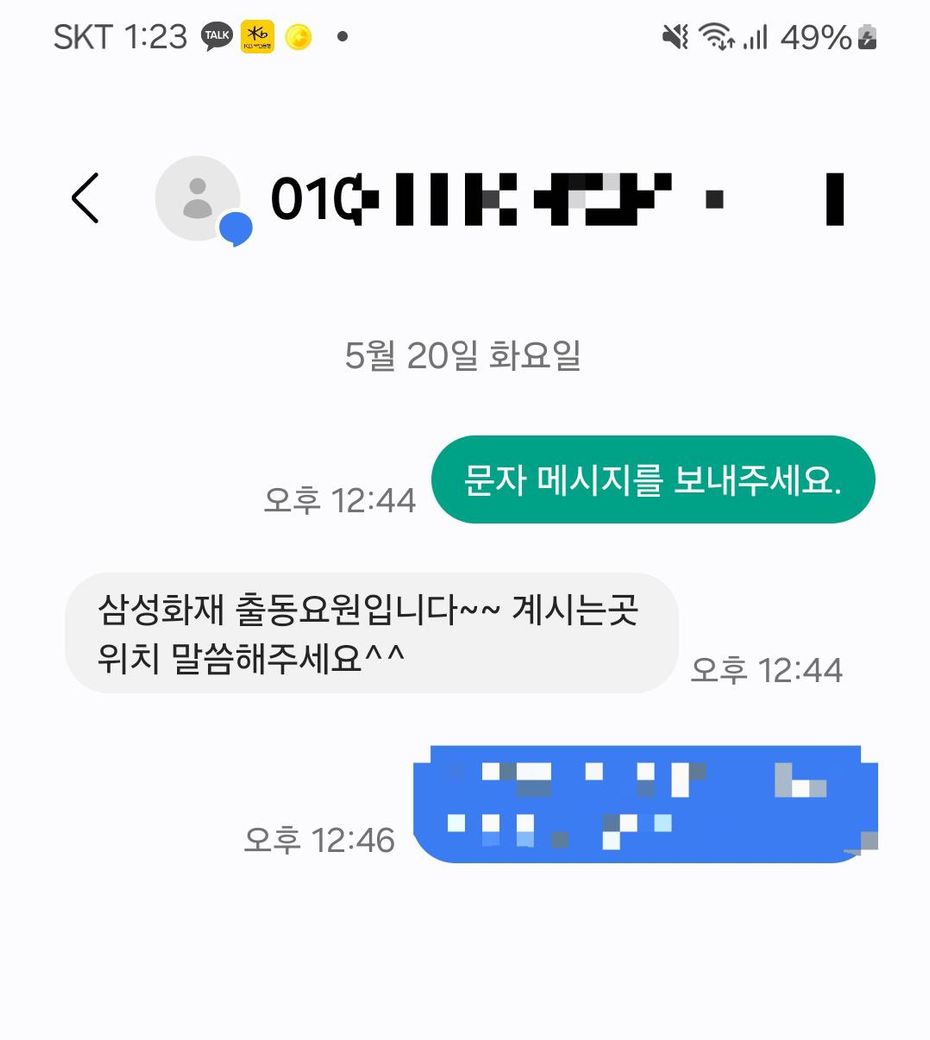Open details for the 010 phone number

pyautogui.click(x=555, y=199)
